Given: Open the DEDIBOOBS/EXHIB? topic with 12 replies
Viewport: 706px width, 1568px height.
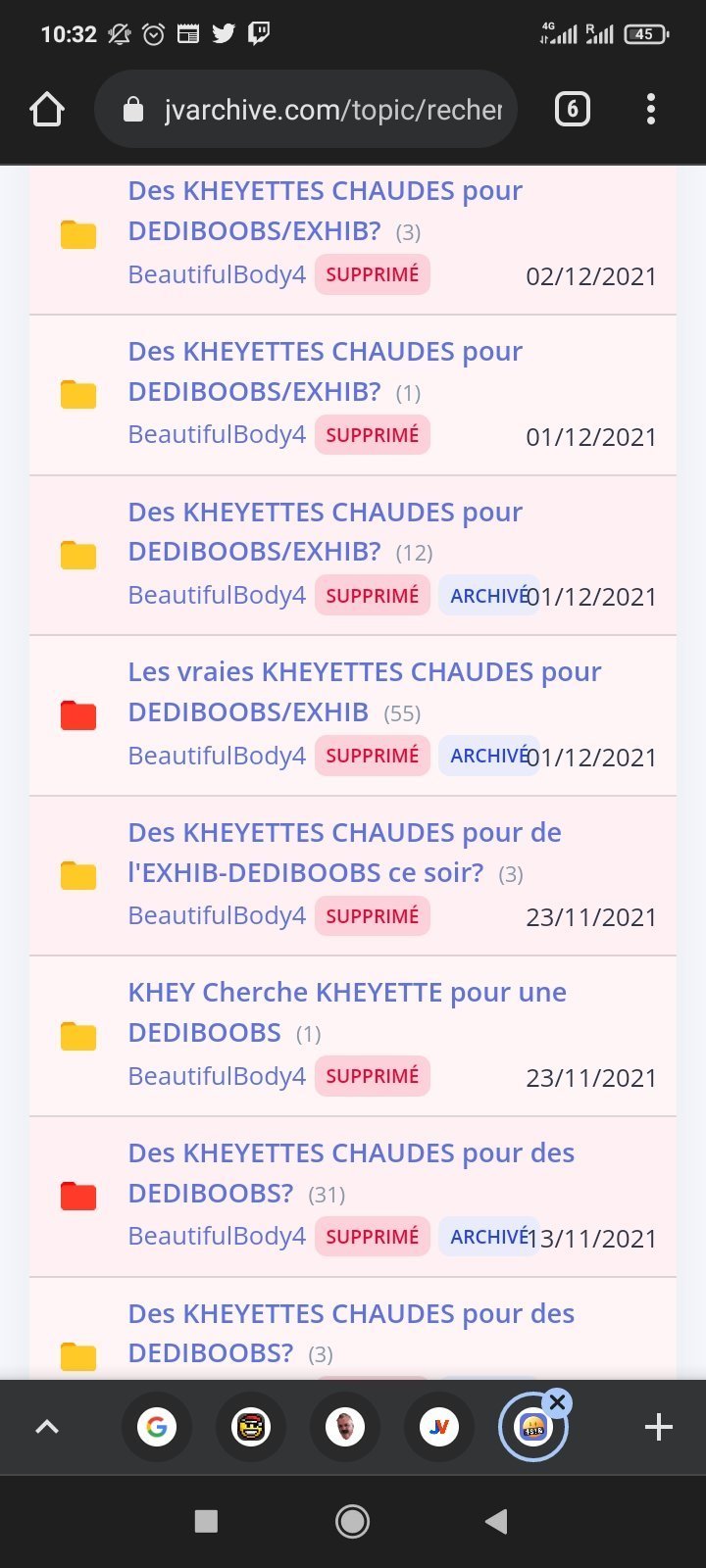Looking at the screenshot, I should point(325,531).
